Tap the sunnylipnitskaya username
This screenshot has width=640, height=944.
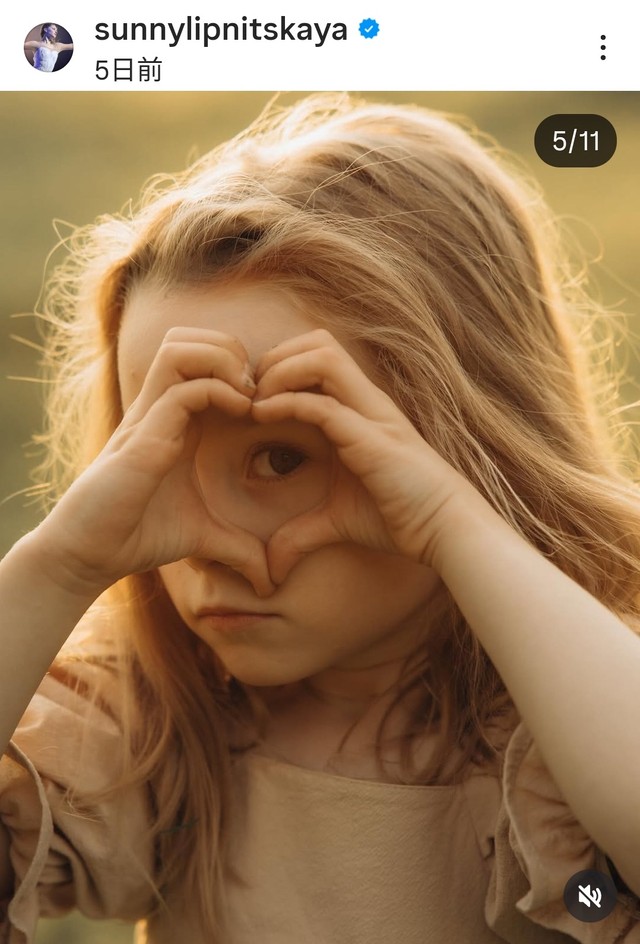[221, 30]
